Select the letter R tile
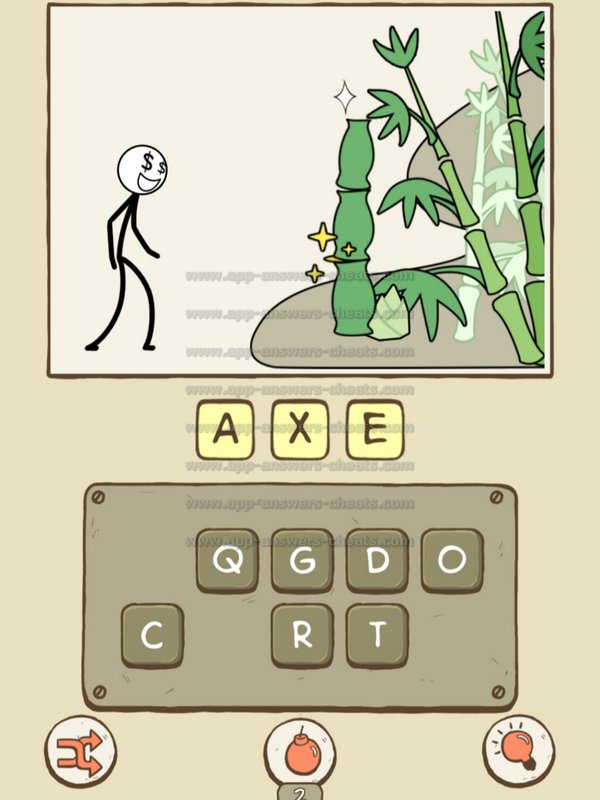Image resolution: width=600 pixels, height=800 pixels. point(302,636)
